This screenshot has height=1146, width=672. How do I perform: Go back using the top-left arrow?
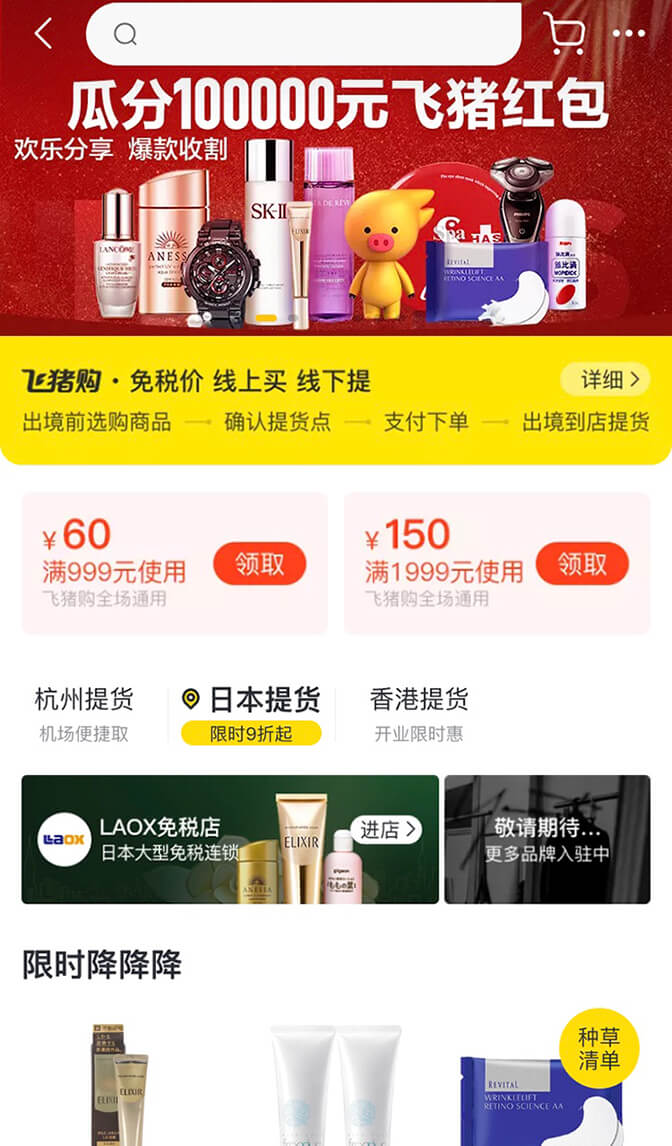click(43, 34)
